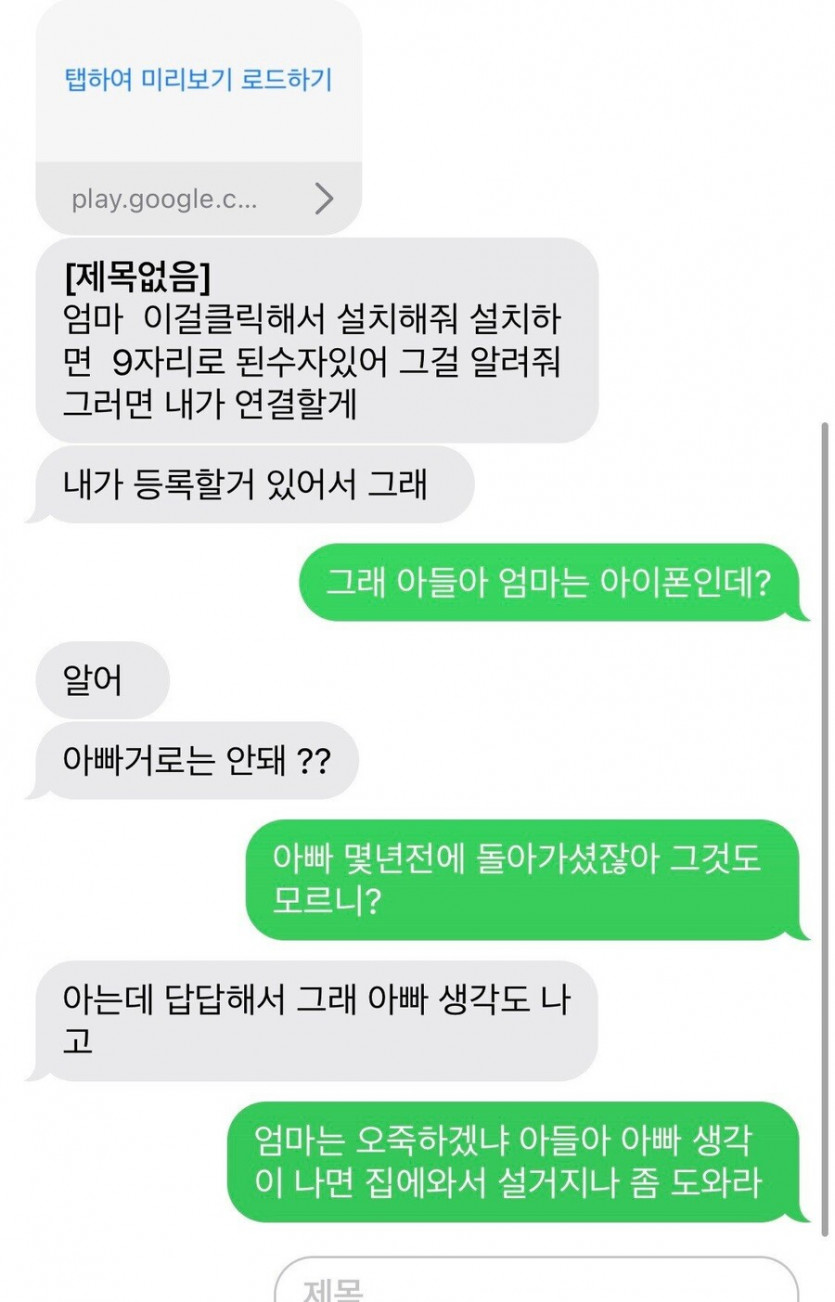Viewport: 835px width, 1302px height.
Task: Tap to load the link preview
Action: pyautogui.click(x=198, y=80)
